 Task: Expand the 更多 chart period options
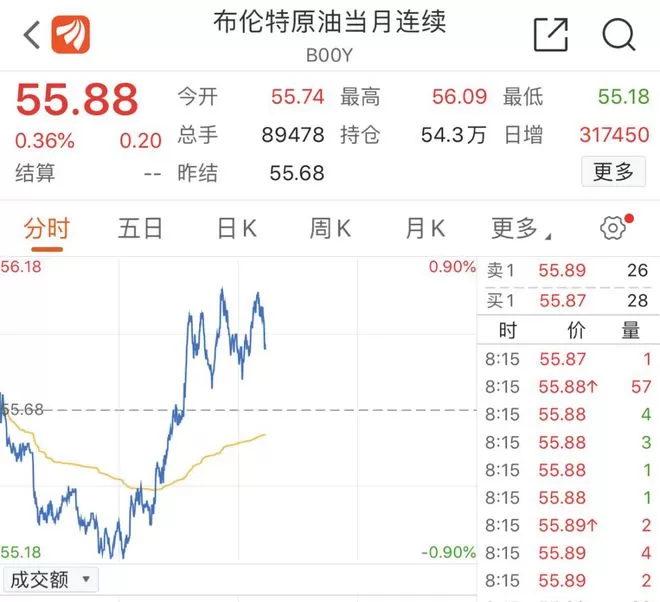[x=520, y=229]
